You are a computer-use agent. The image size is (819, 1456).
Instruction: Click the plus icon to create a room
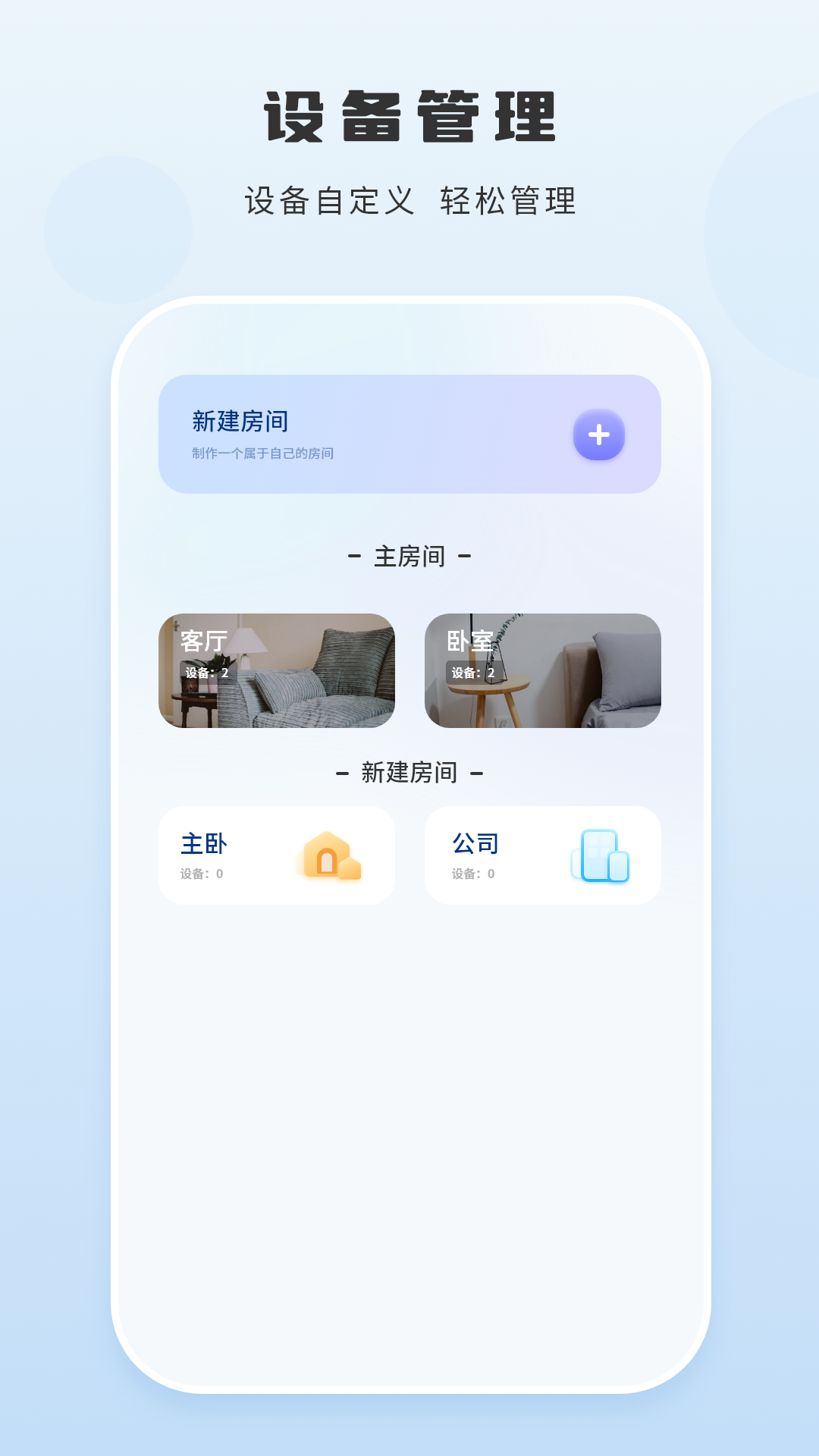click(x=599, y=435)
